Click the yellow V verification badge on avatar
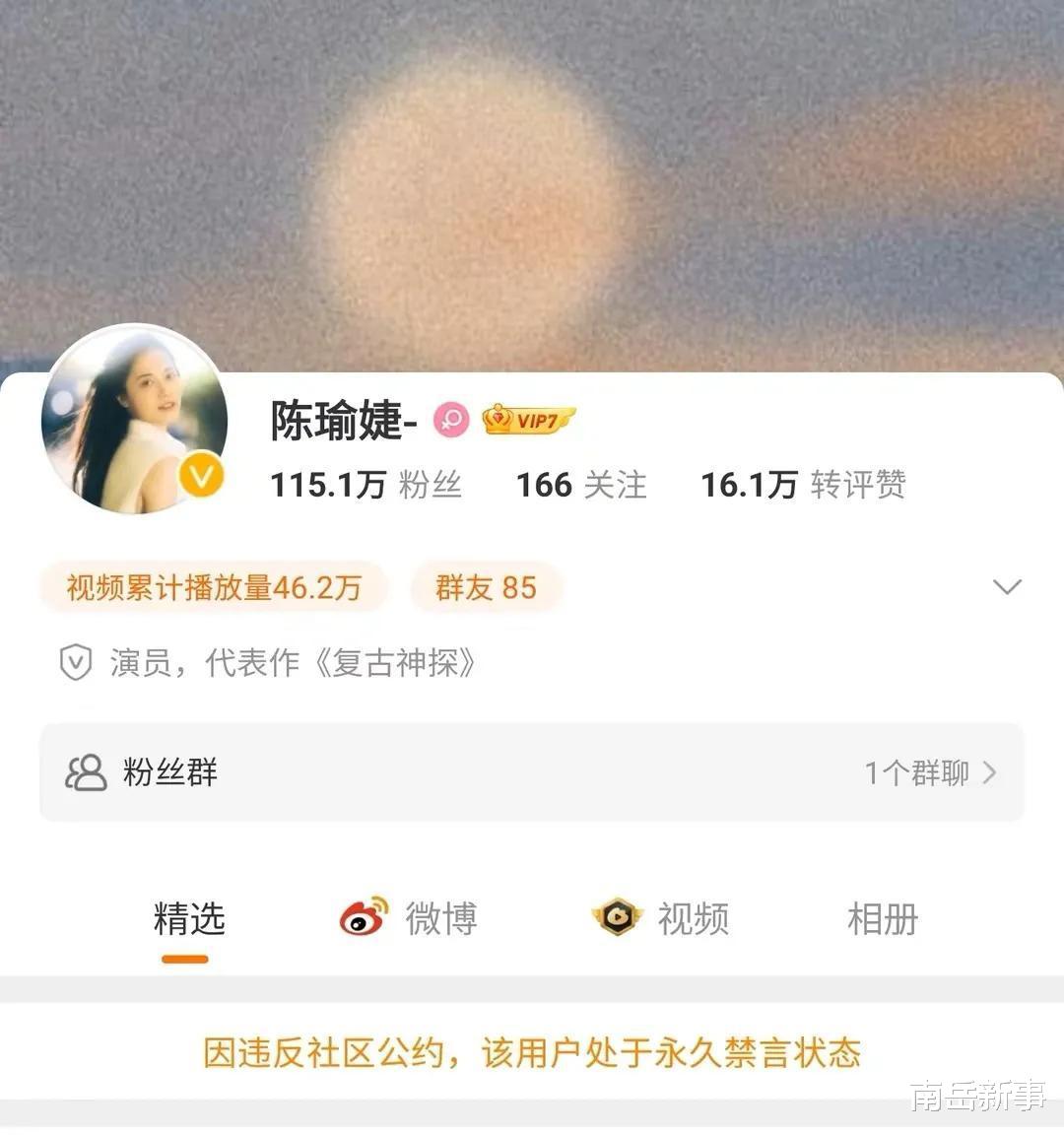This screenshot has width=1064, height=1135. (201, 475)
